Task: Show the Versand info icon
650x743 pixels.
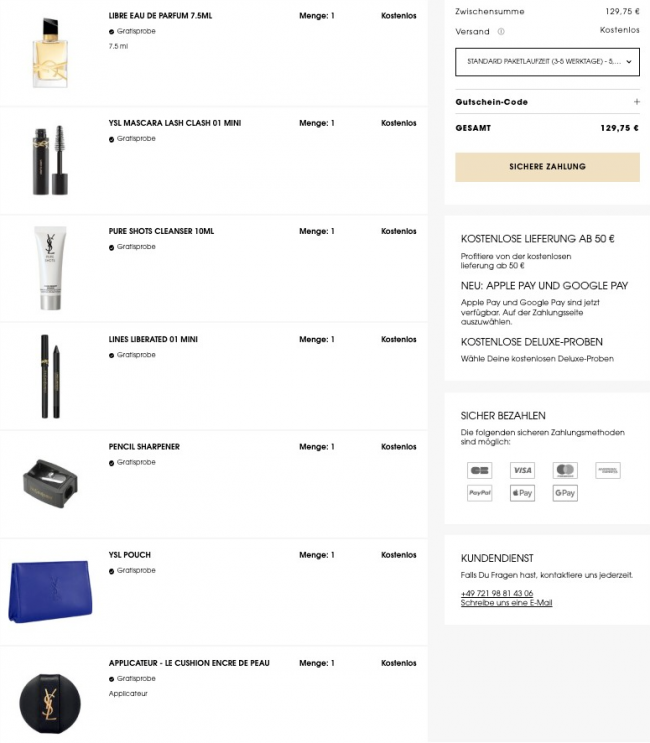Action: (501, 32)
